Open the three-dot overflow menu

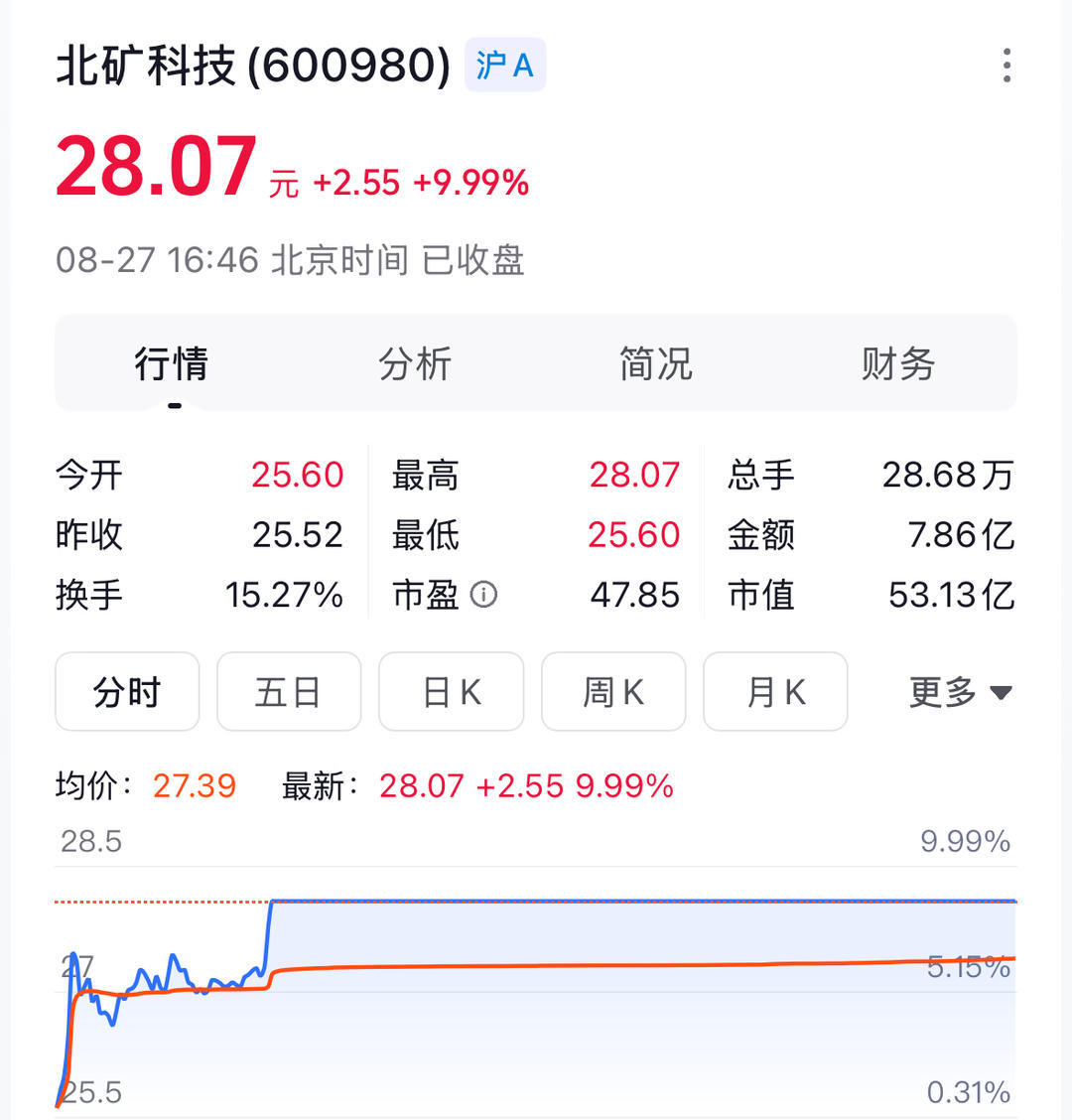pos(1006,66)
